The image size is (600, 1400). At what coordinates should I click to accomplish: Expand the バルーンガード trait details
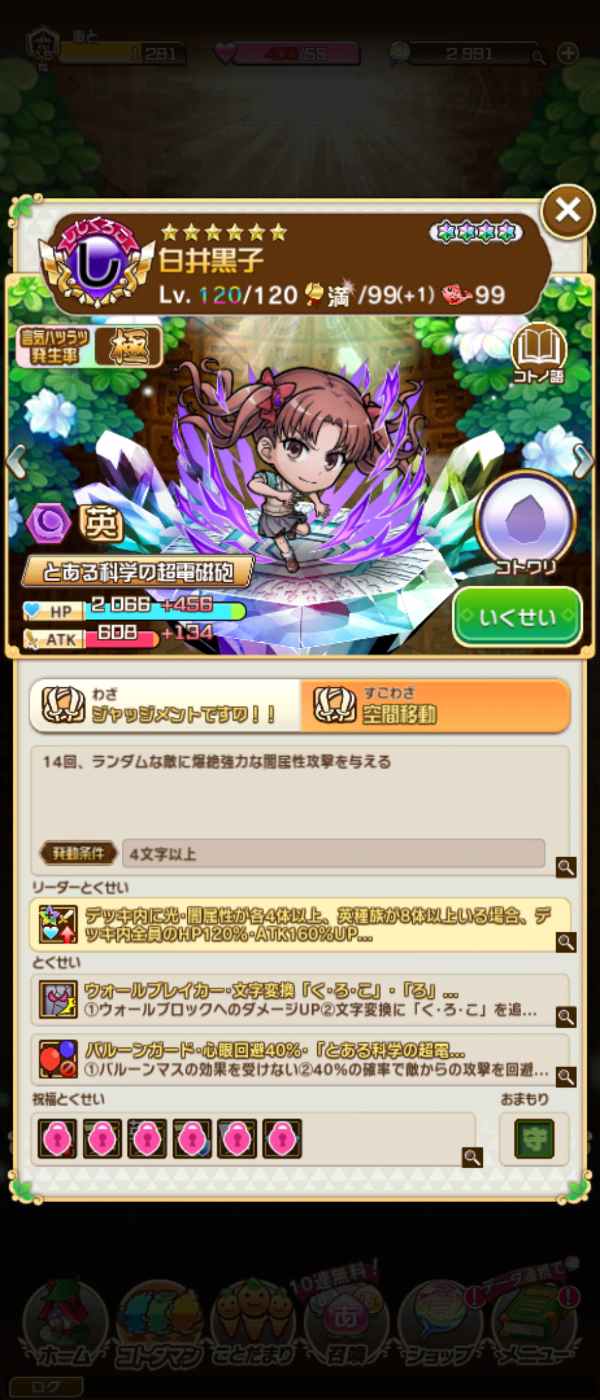(566, 1076)
